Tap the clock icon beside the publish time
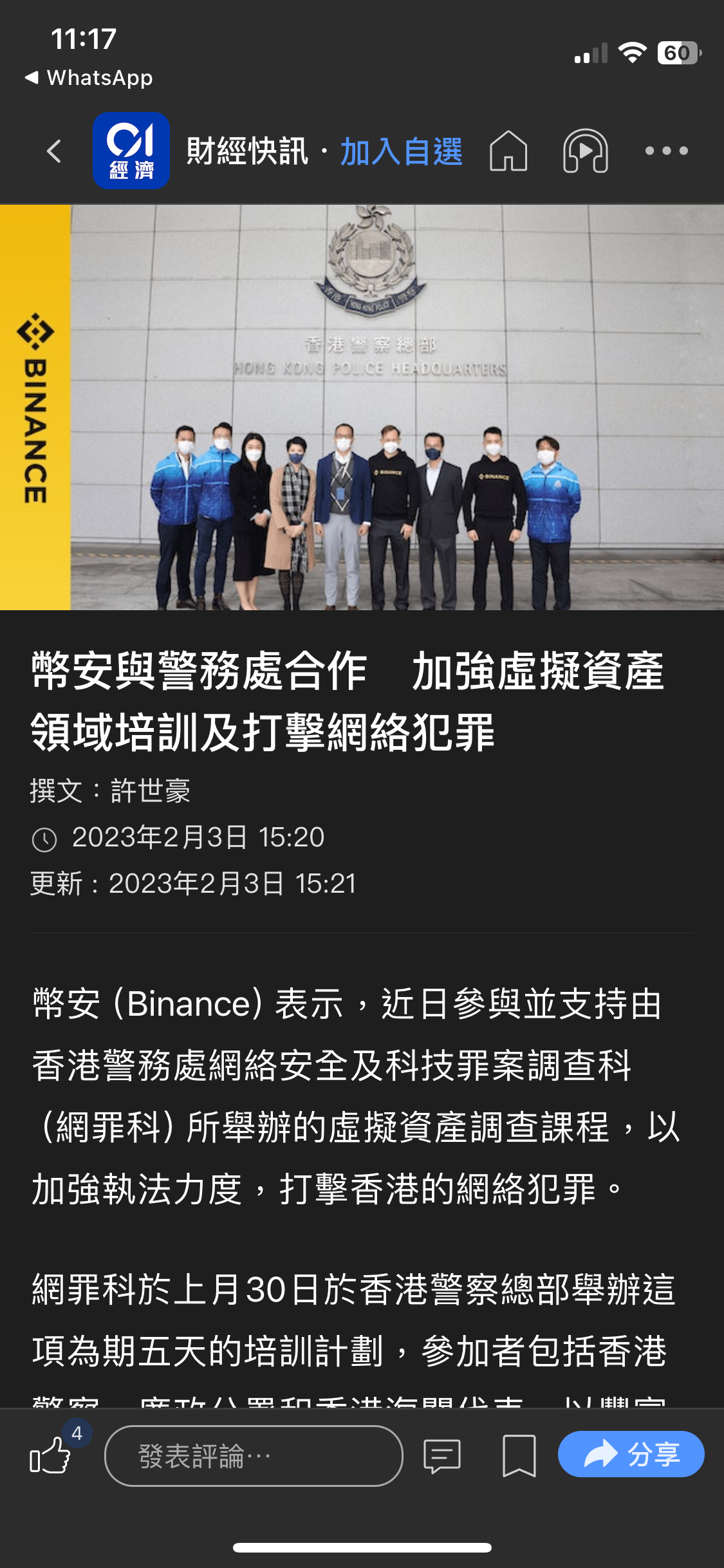This screenshot has height=1568, width=724. coord(43,838)
